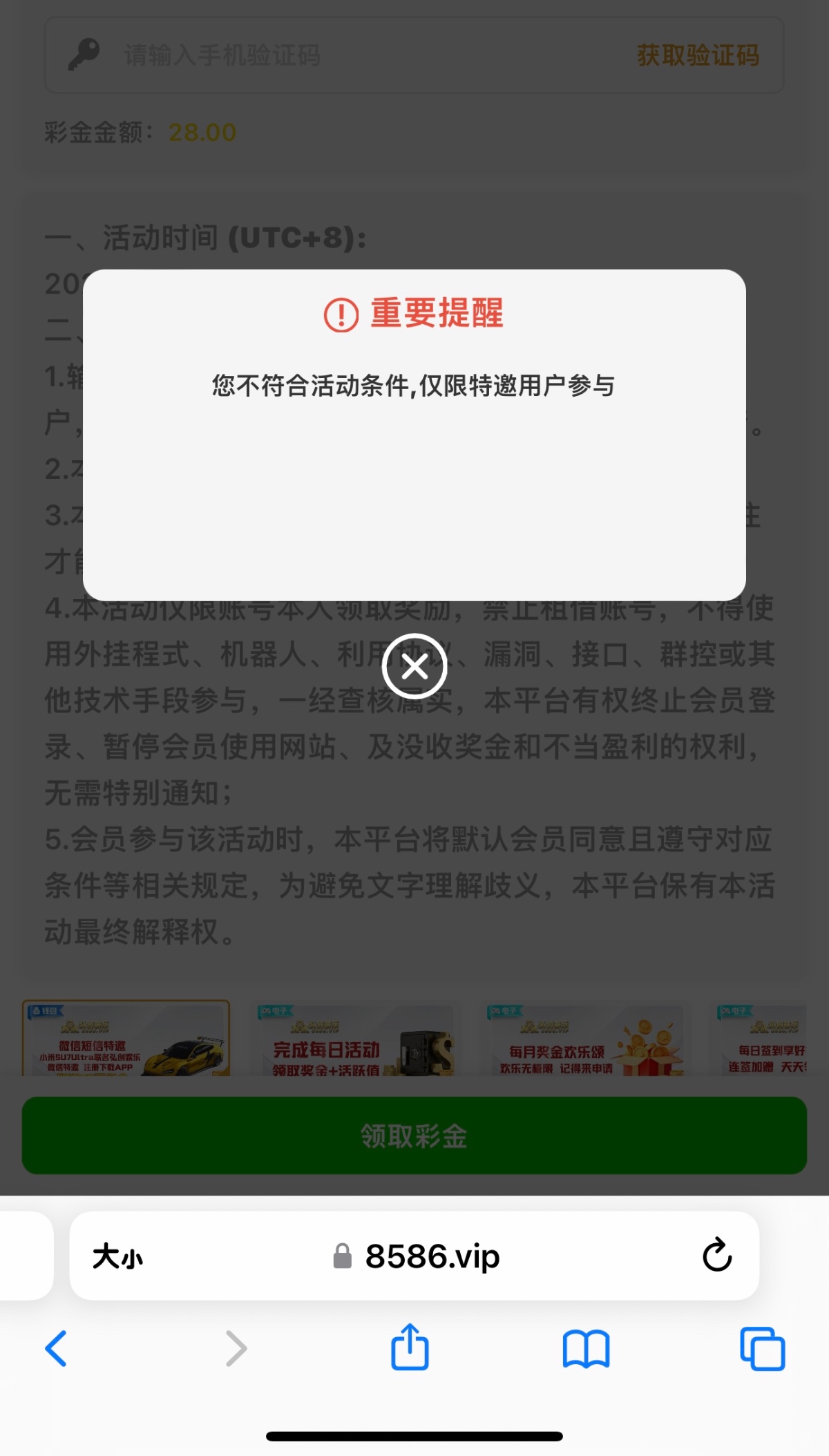Open Safari bookmarks
The image size is (829, 1456).
[586, 1348]
